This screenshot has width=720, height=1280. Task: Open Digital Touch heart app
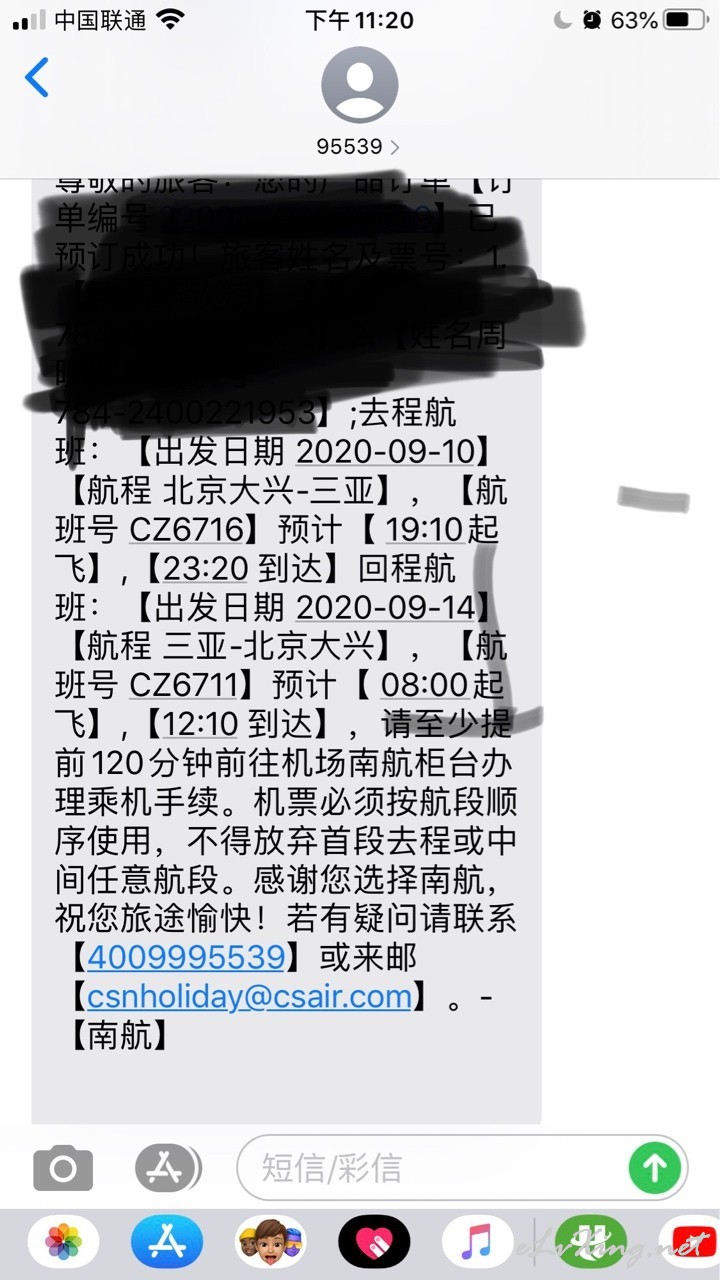[374, 1242]
